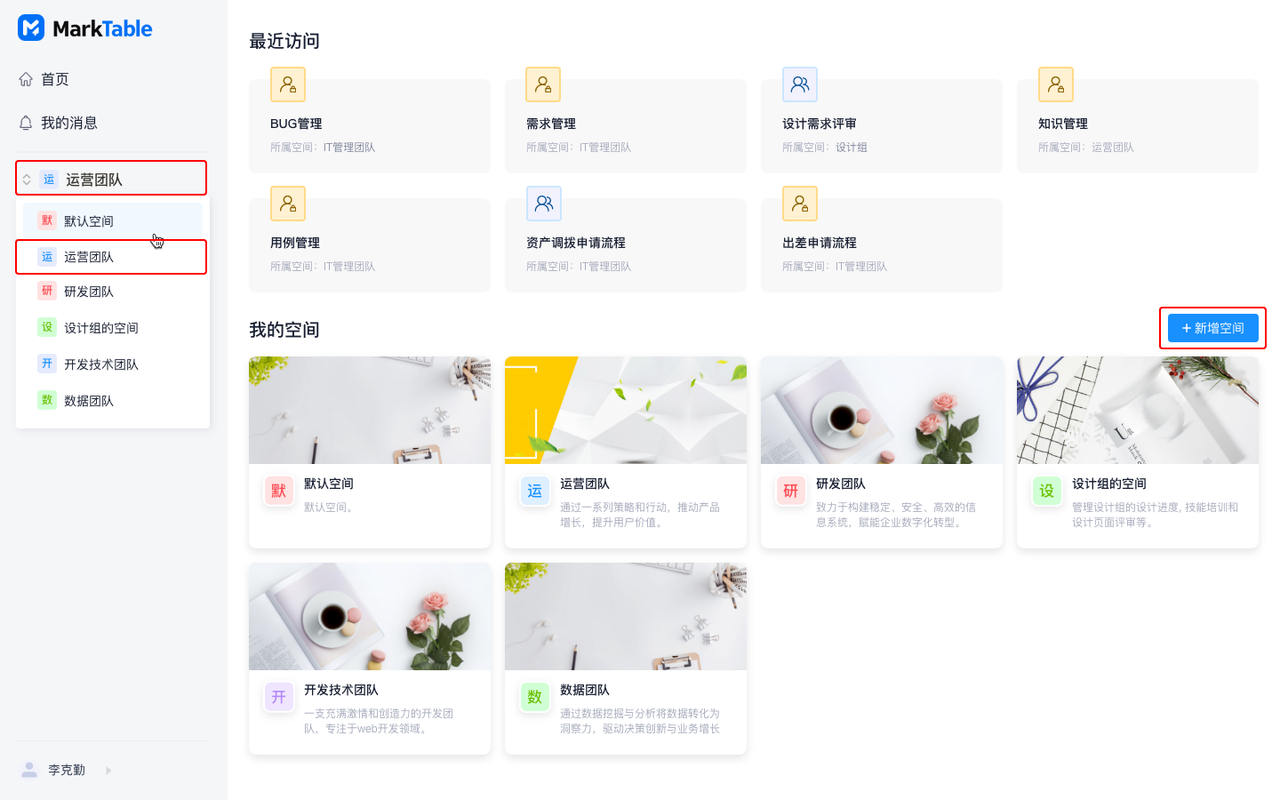Select 默认空间 in the dropdown list
The width and height of the screenshot is (1280, 800).
tap(89, 221)
